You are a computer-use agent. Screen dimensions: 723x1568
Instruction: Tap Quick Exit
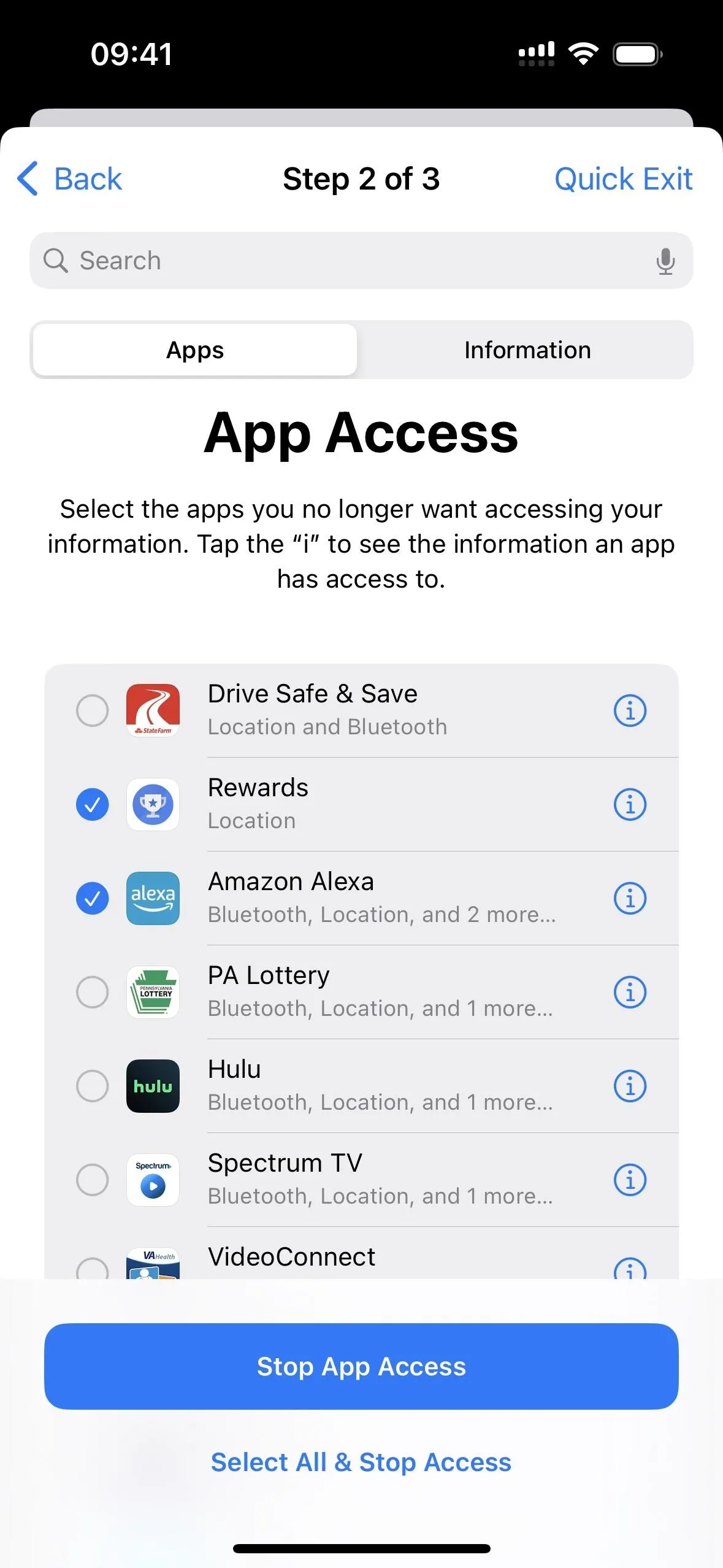(x=623, y=179)
